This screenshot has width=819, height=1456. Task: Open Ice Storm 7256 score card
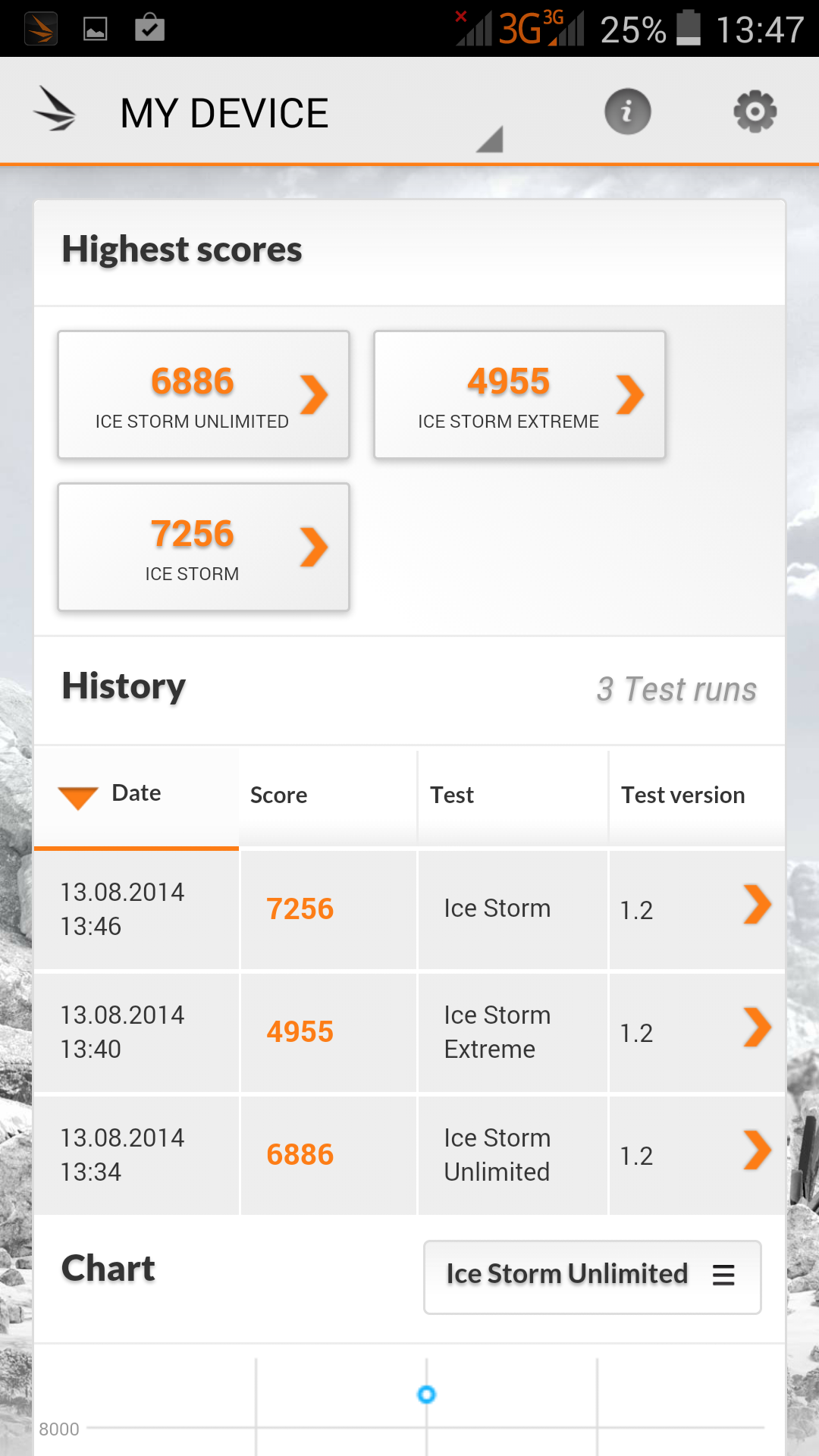pos(203,547)
